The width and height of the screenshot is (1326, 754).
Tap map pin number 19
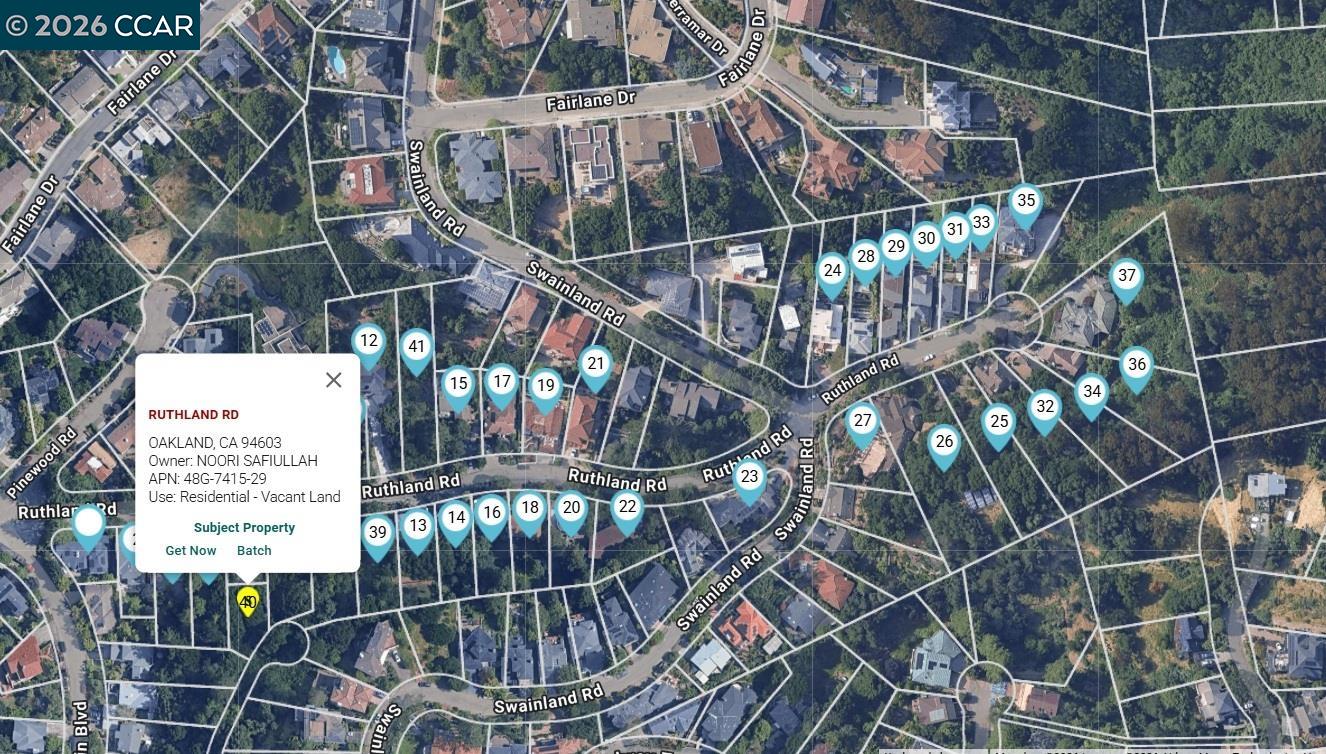(545, 387)
